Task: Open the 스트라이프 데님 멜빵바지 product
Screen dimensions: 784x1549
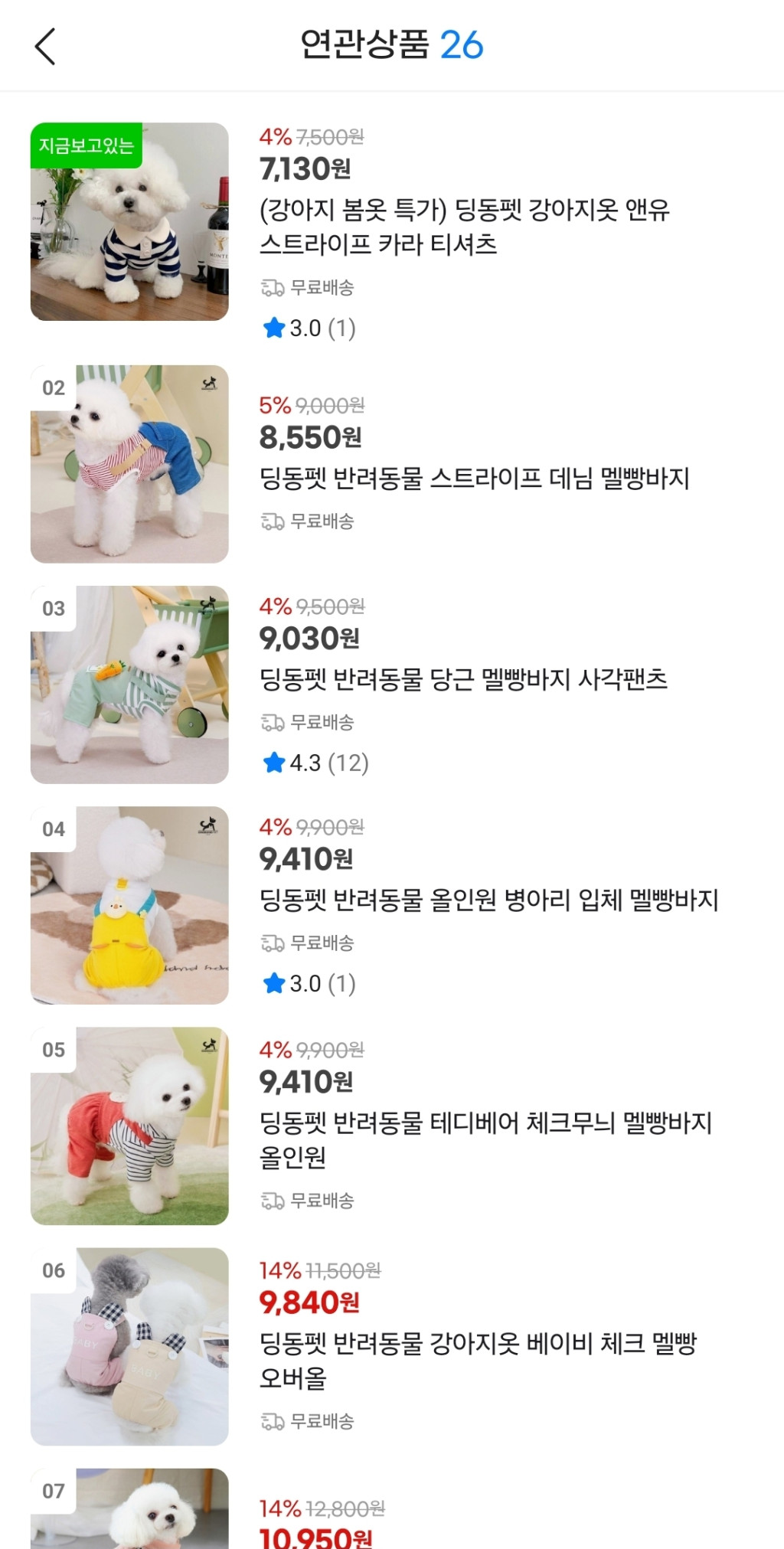Action: [474, 479]
